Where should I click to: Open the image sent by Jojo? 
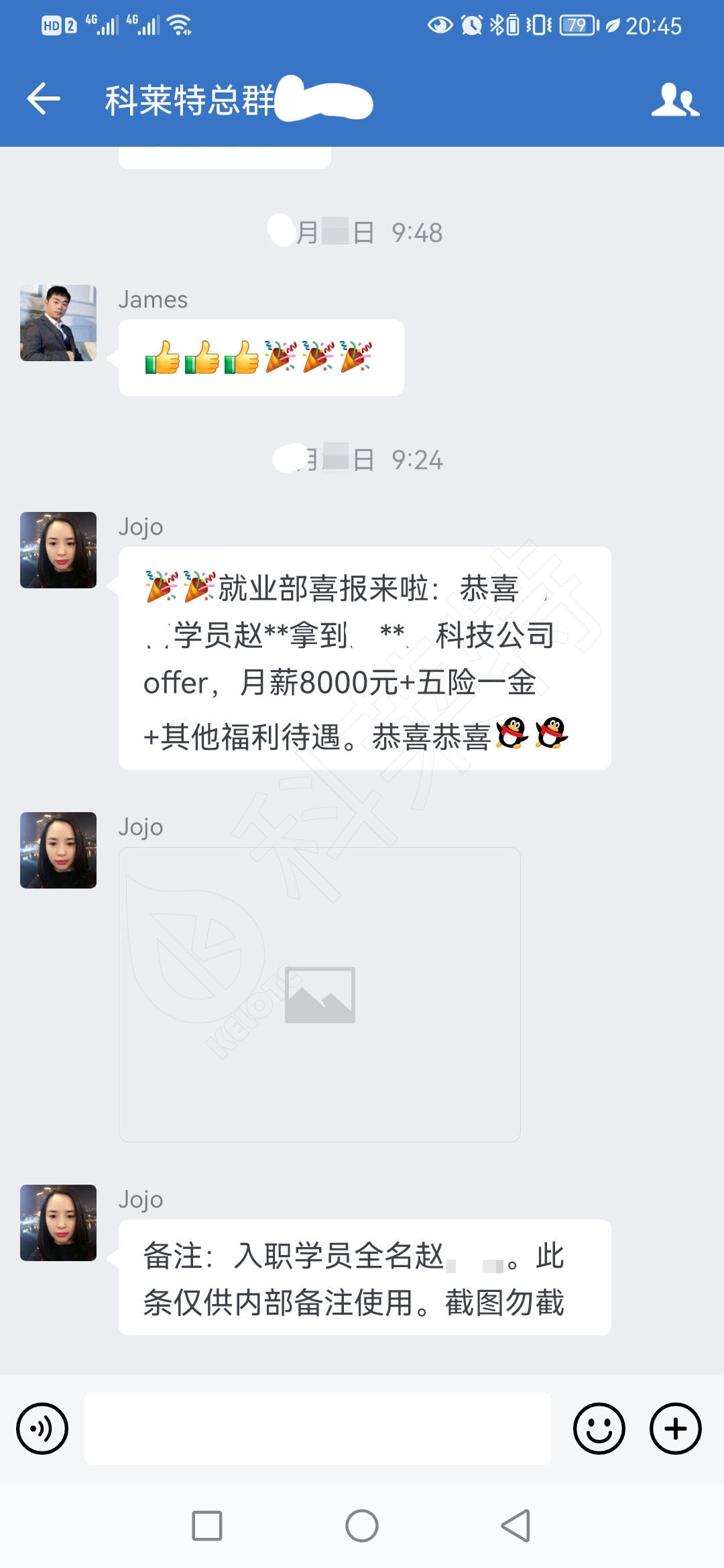[x=320, y=994]
